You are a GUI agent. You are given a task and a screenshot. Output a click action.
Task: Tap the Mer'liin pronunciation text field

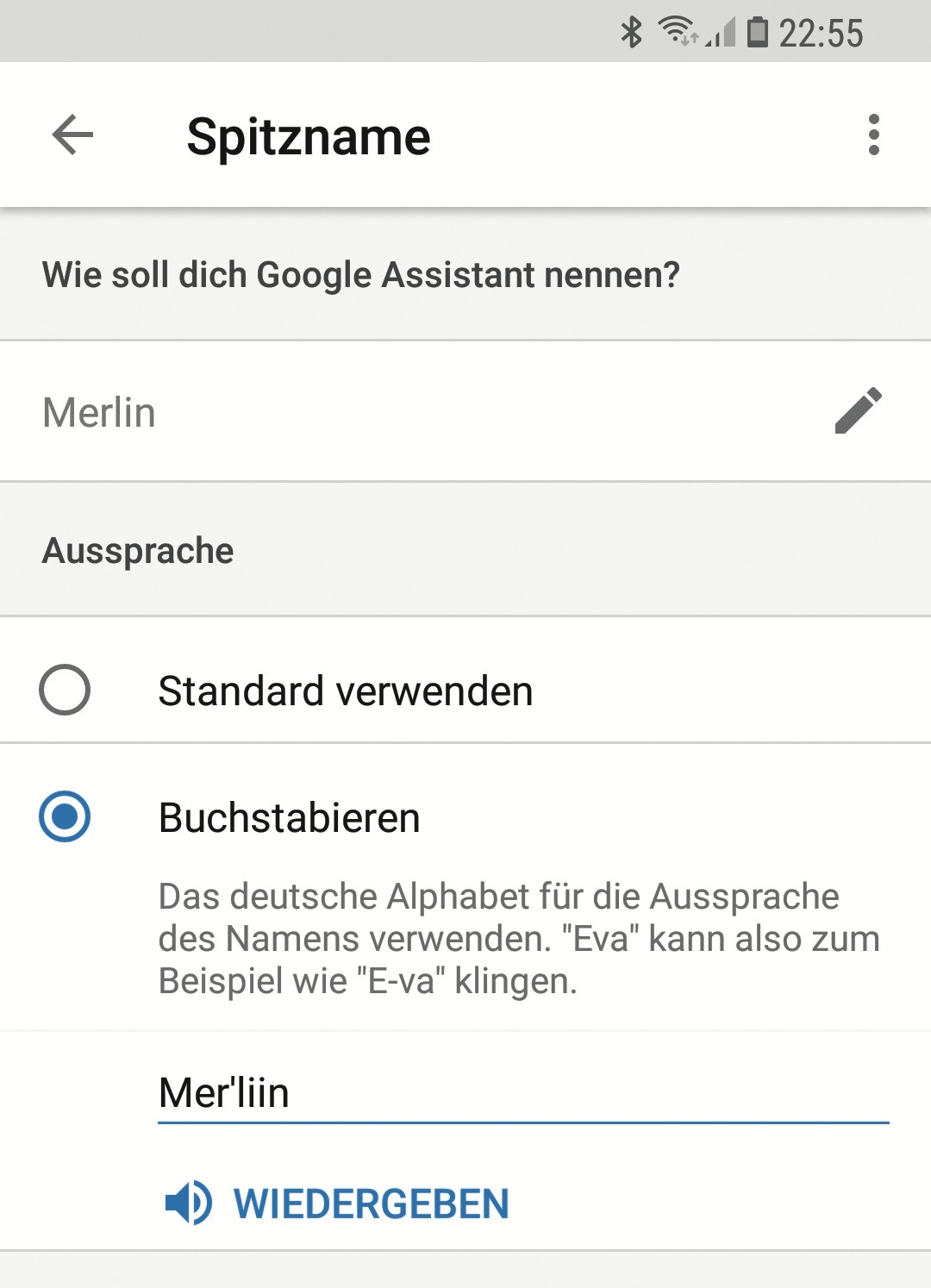pyautogui.click(x=522, y=1093)
